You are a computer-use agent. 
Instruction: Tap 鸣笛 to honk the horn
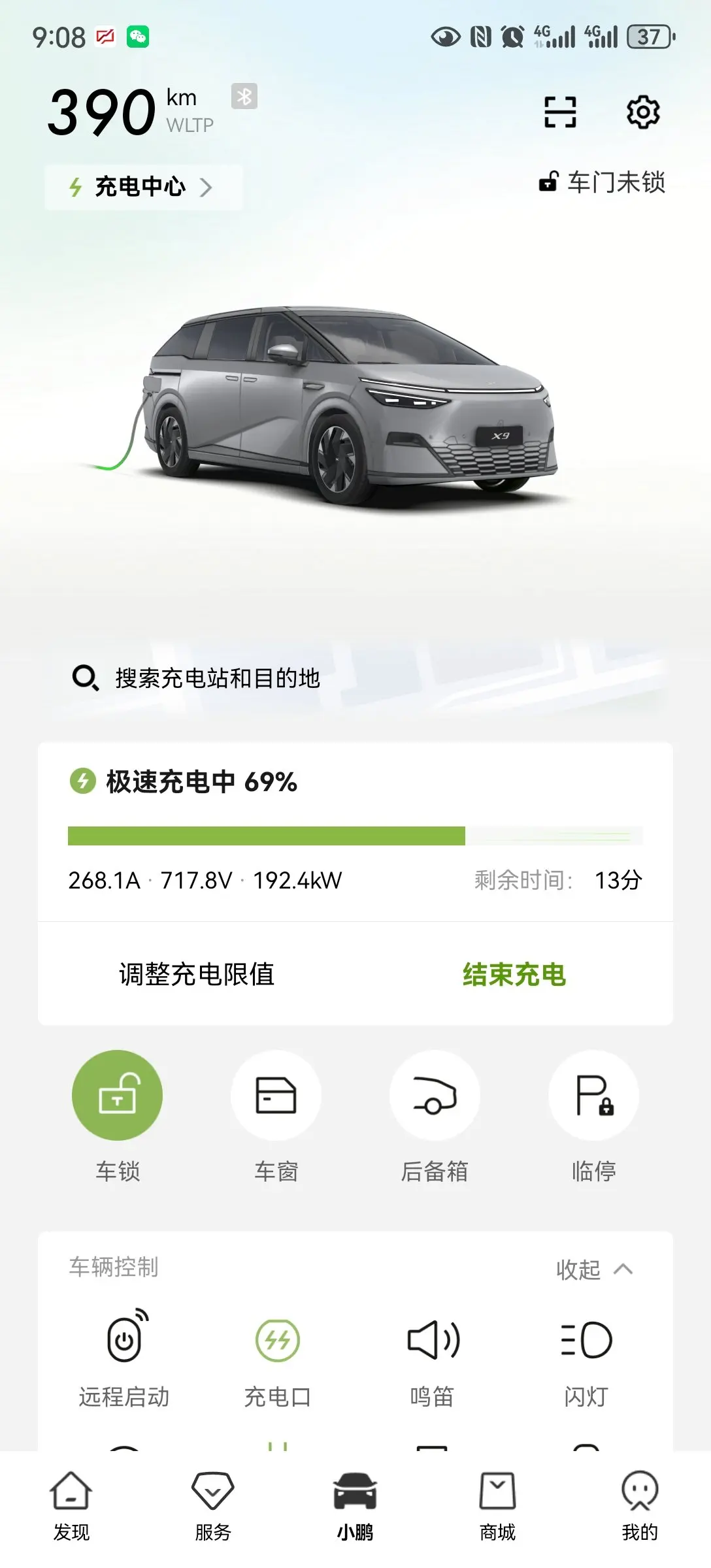432,1358
